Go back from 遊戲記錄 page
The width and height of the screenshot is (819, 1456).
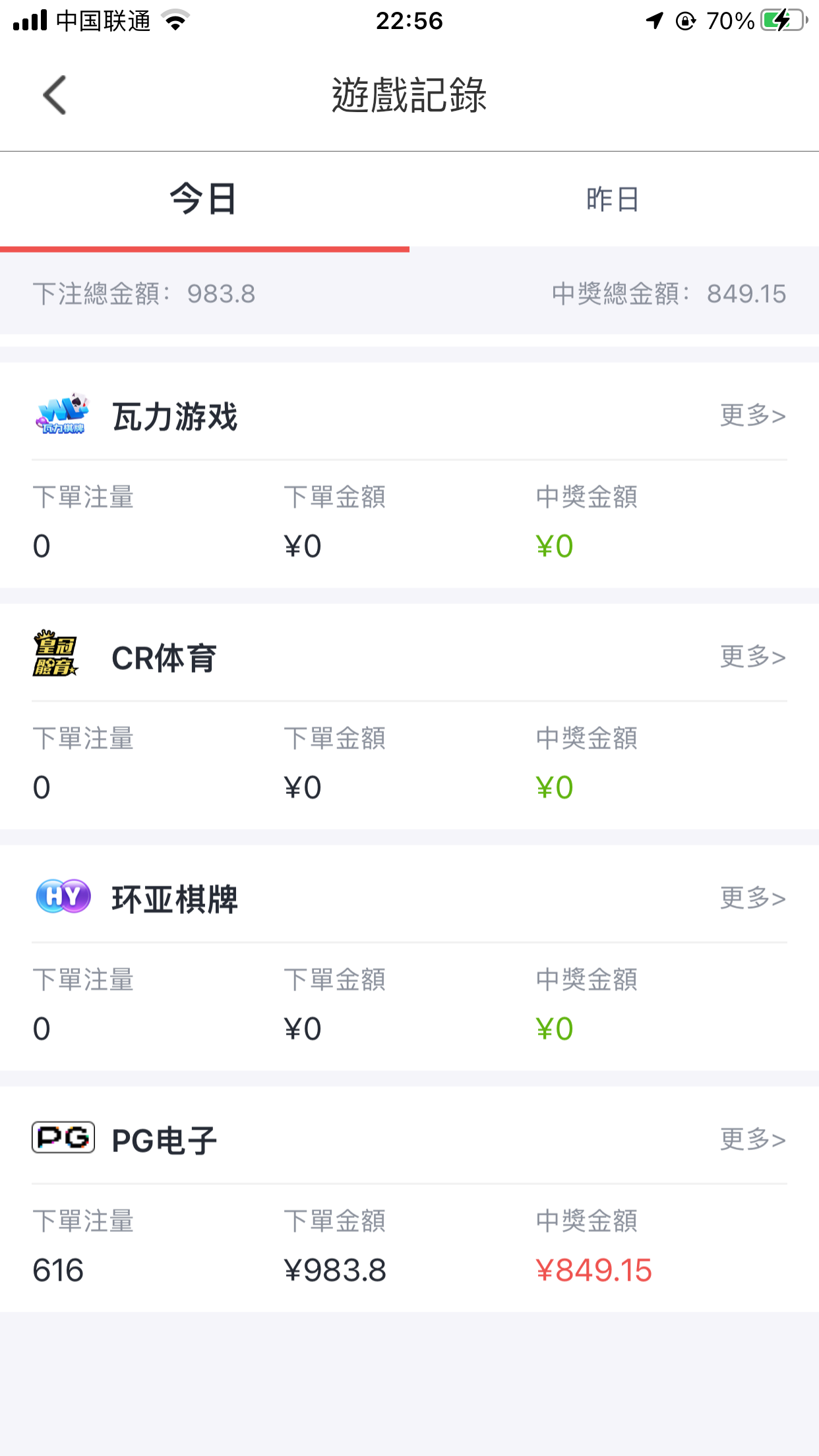point(55,95)
